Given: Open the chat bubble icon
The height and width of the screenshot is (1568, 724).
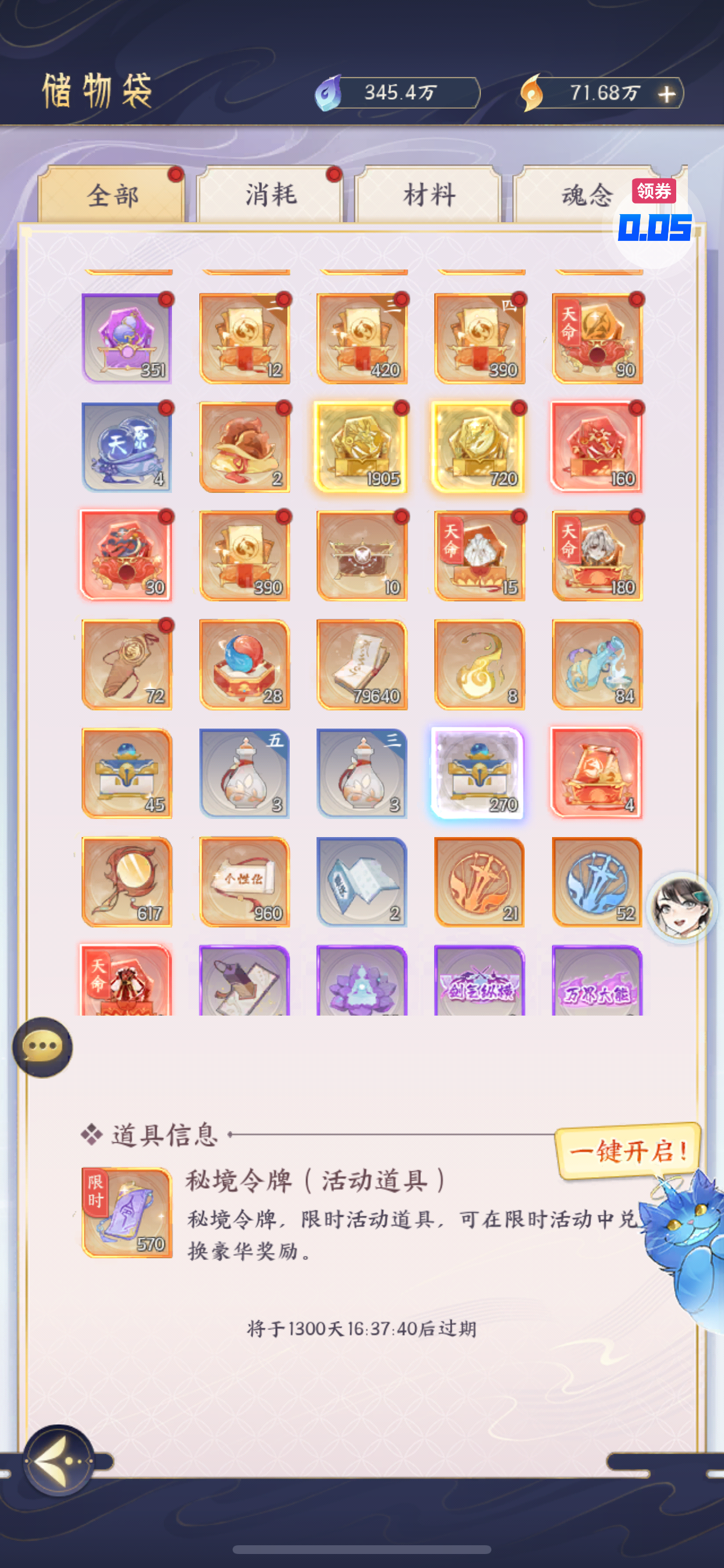Looking at the screenshot, I should click(43, 1046).
